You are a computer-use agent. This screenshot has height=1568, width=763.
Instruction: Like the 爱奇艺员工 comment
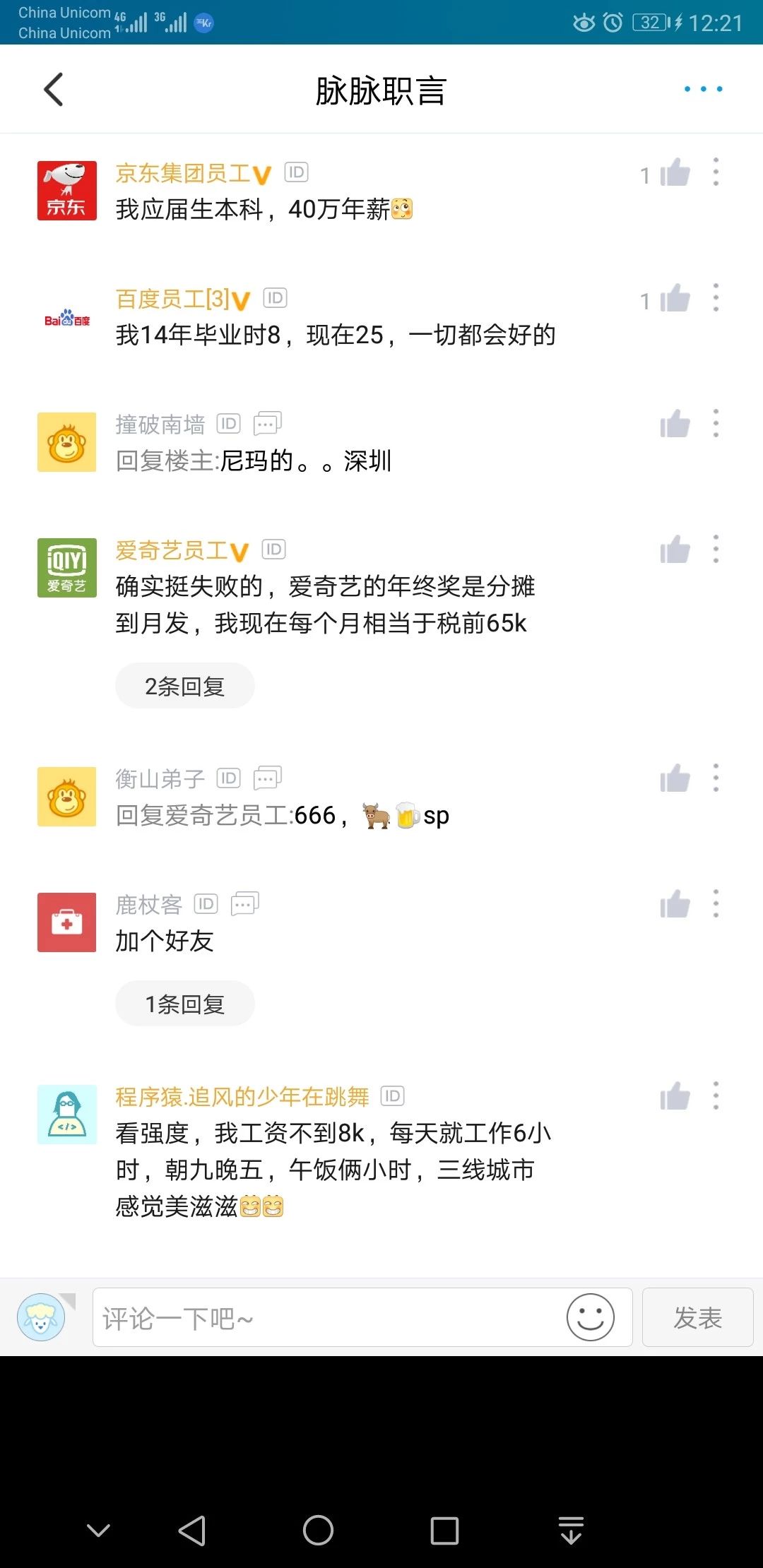pos(675,550)
